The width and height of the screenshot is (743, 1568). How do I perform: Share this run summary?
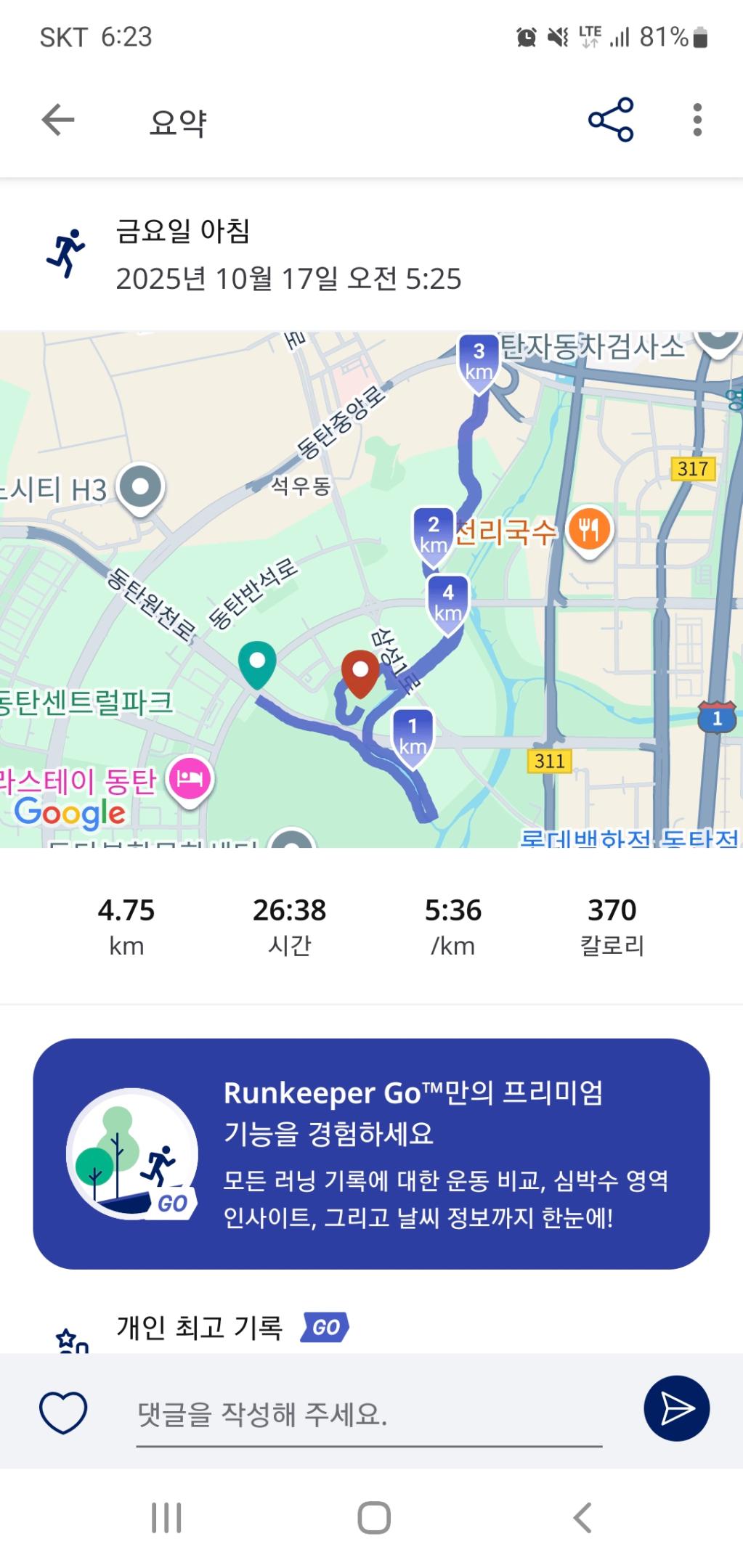point(610,120)
